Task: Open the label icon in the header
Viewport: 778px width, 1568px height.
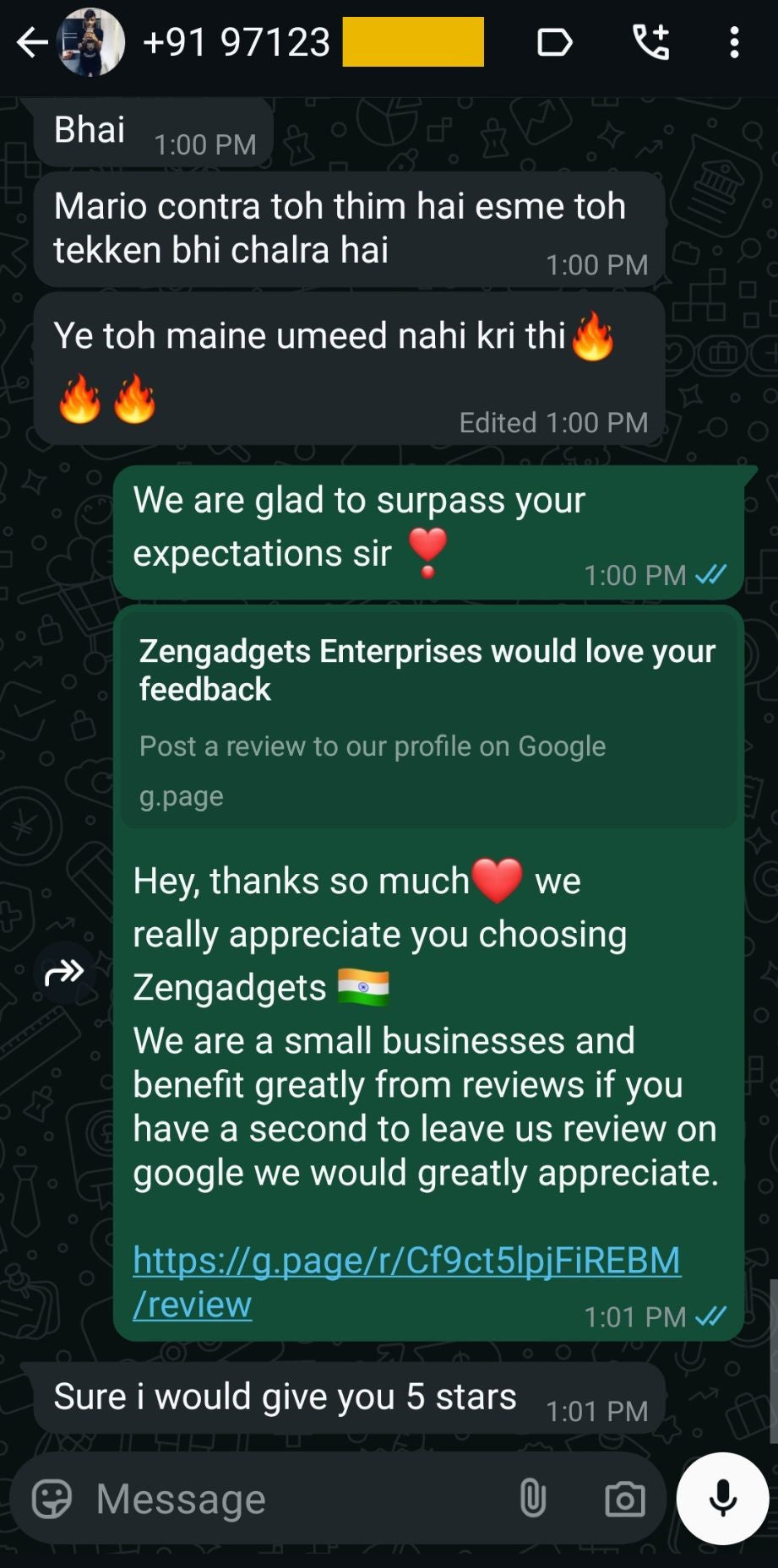Action: [x=555, y=42]
